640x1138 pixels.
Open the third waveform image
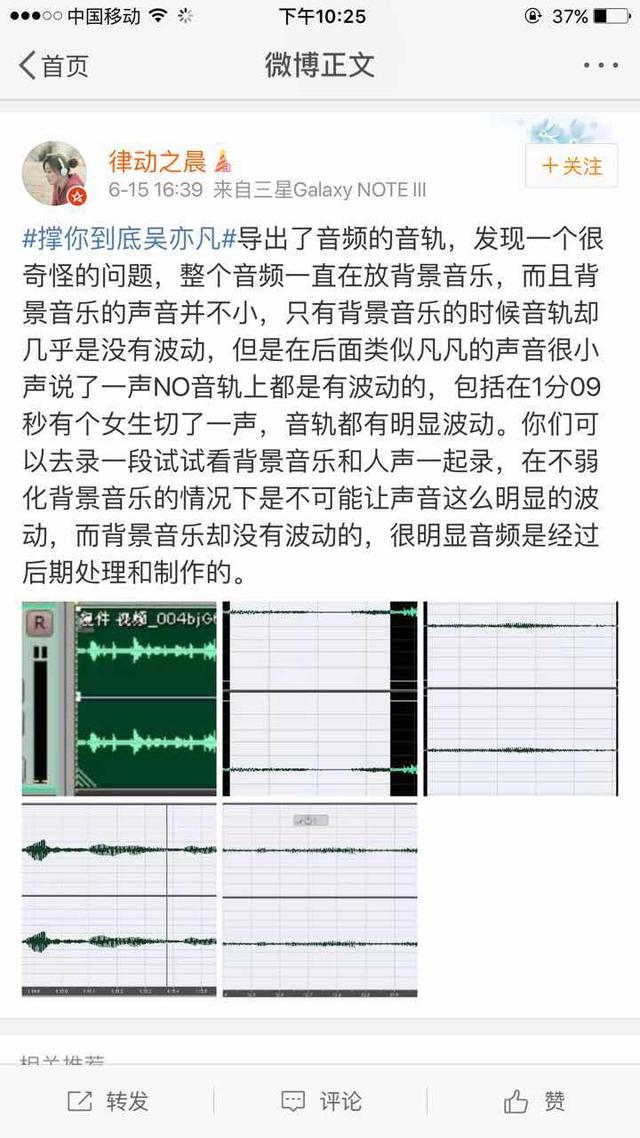521,698
